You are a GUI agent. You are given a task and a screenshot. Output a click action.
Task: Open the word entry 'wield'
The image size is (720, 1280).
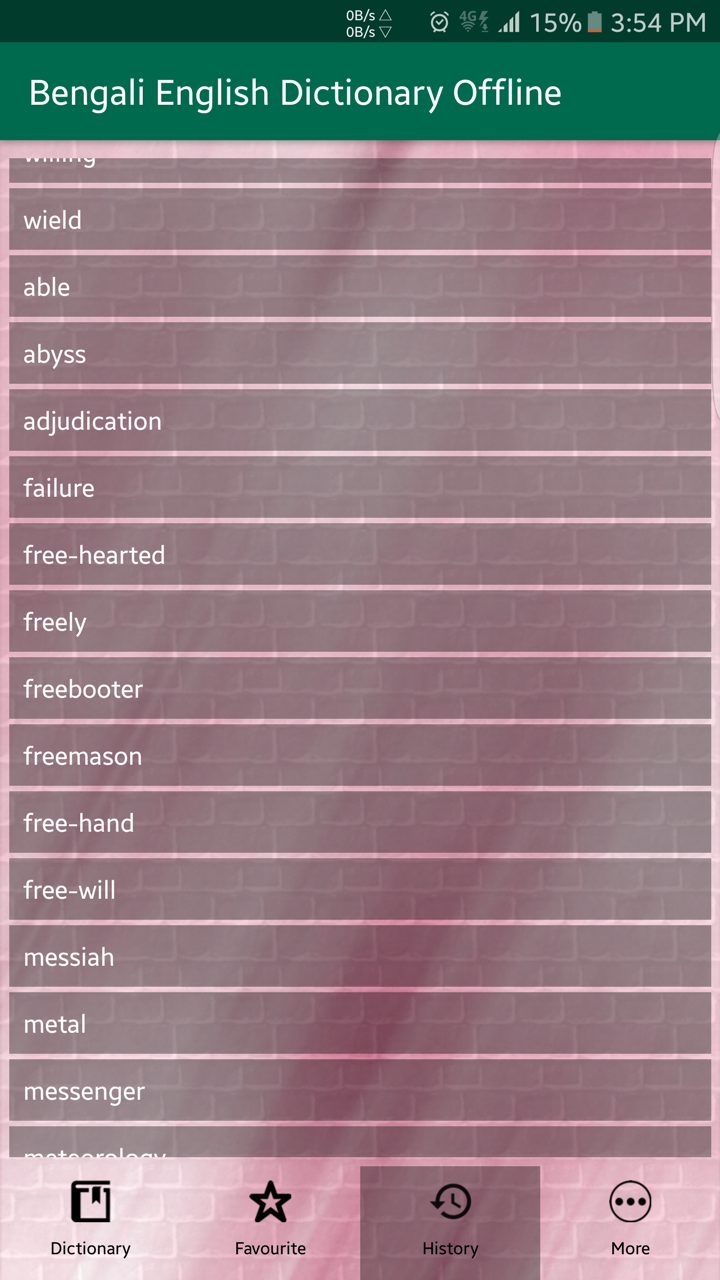pyautogui.click(x=360, y=220)
